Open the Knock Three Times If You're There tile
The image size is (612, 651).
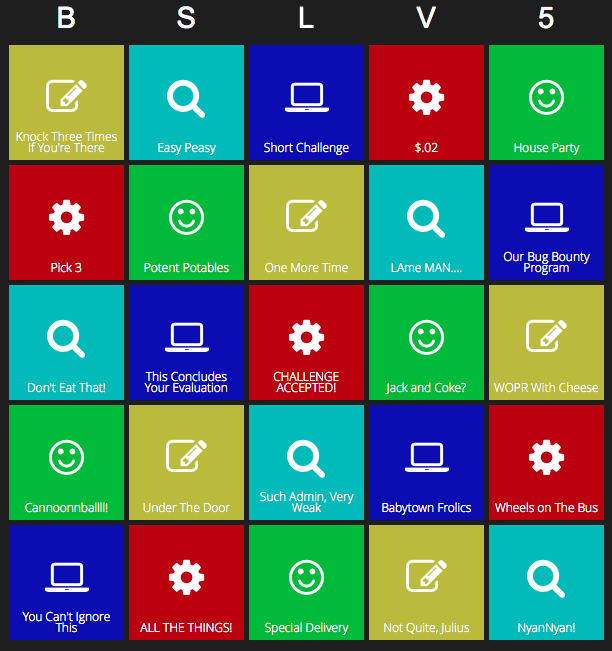[x=66, y=102]
